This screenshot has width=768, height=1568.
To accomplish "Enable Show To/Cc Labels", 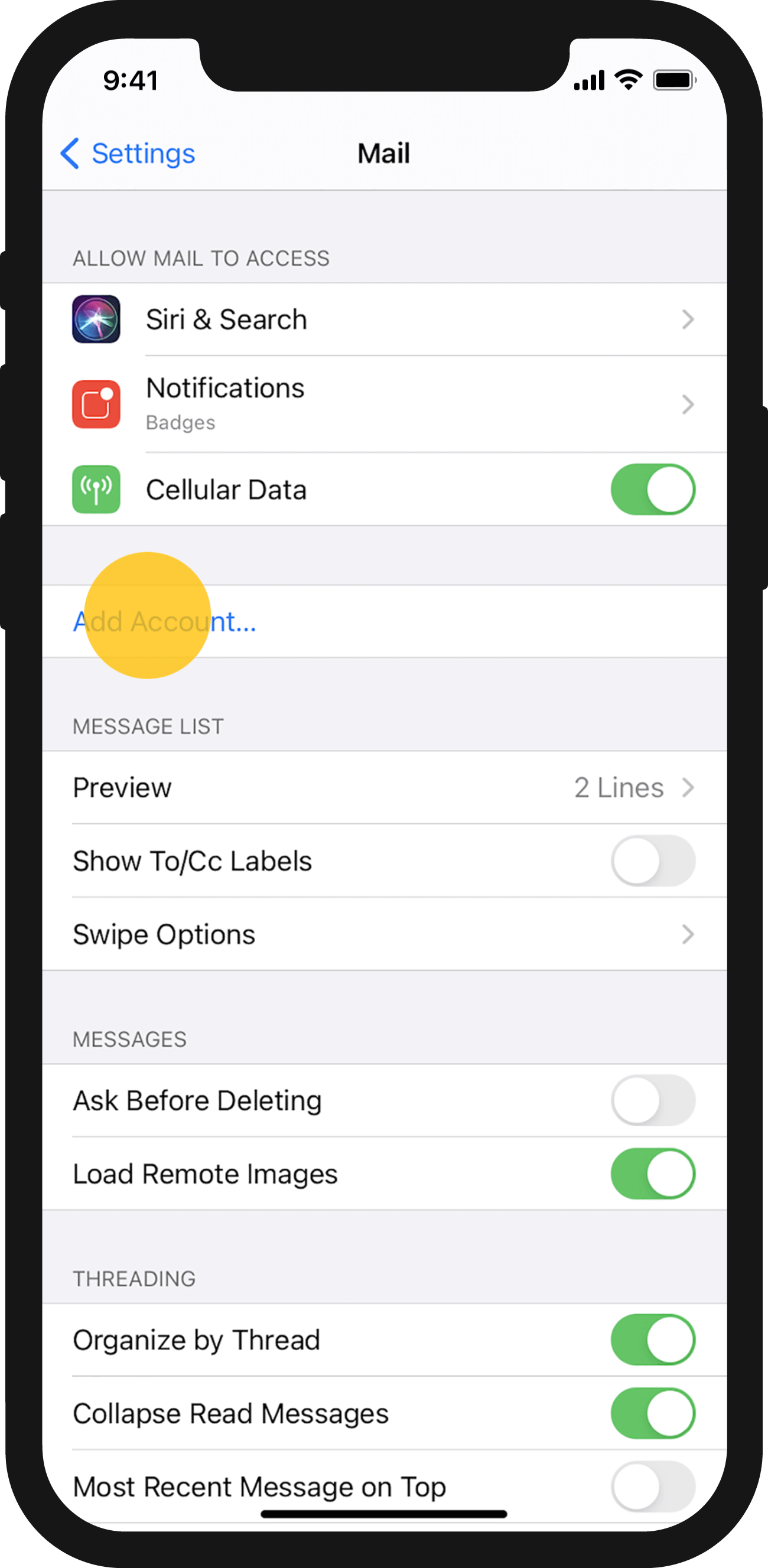I will (x=653, y=860).
